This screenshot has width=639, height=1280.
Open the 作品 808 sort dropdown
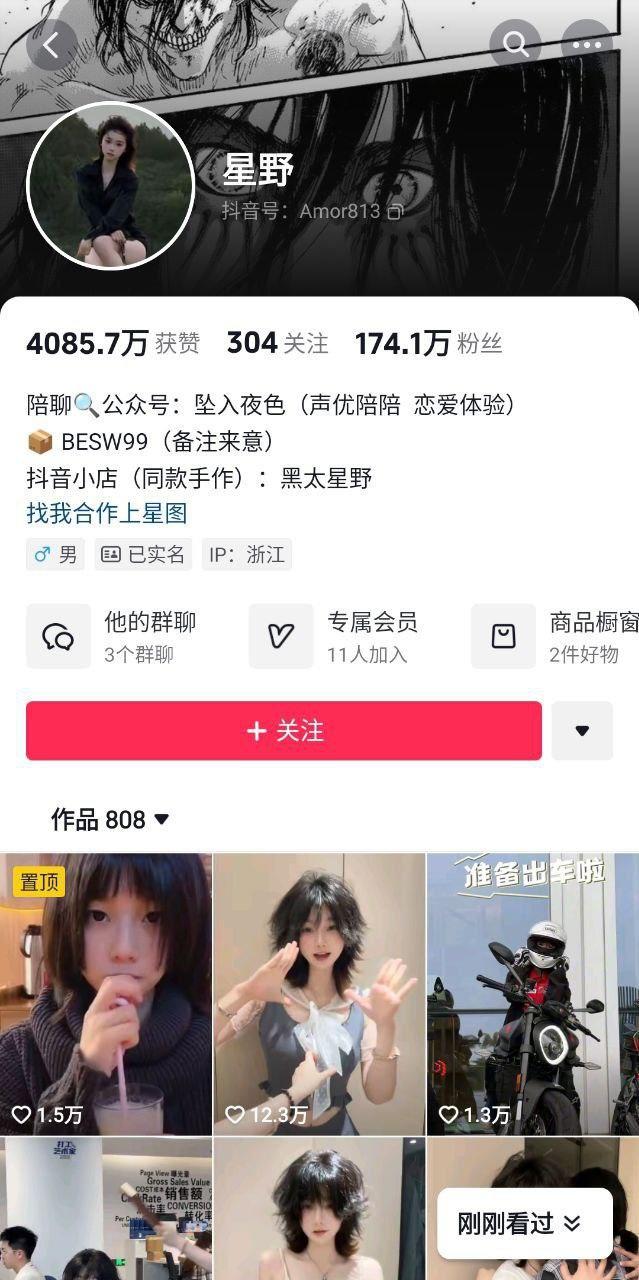(110, 820)
